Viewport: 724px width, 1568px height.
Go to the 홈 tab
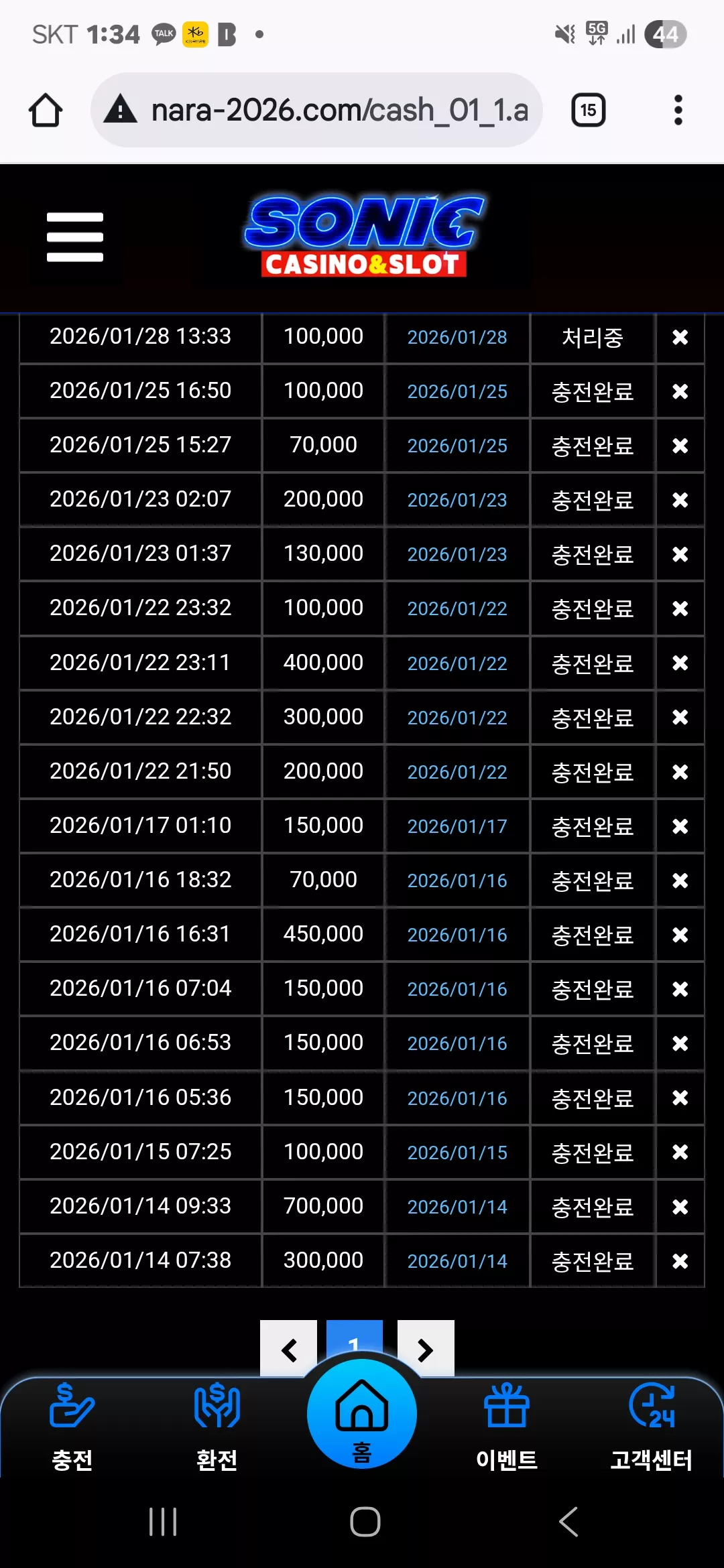tap(362, 1414)
